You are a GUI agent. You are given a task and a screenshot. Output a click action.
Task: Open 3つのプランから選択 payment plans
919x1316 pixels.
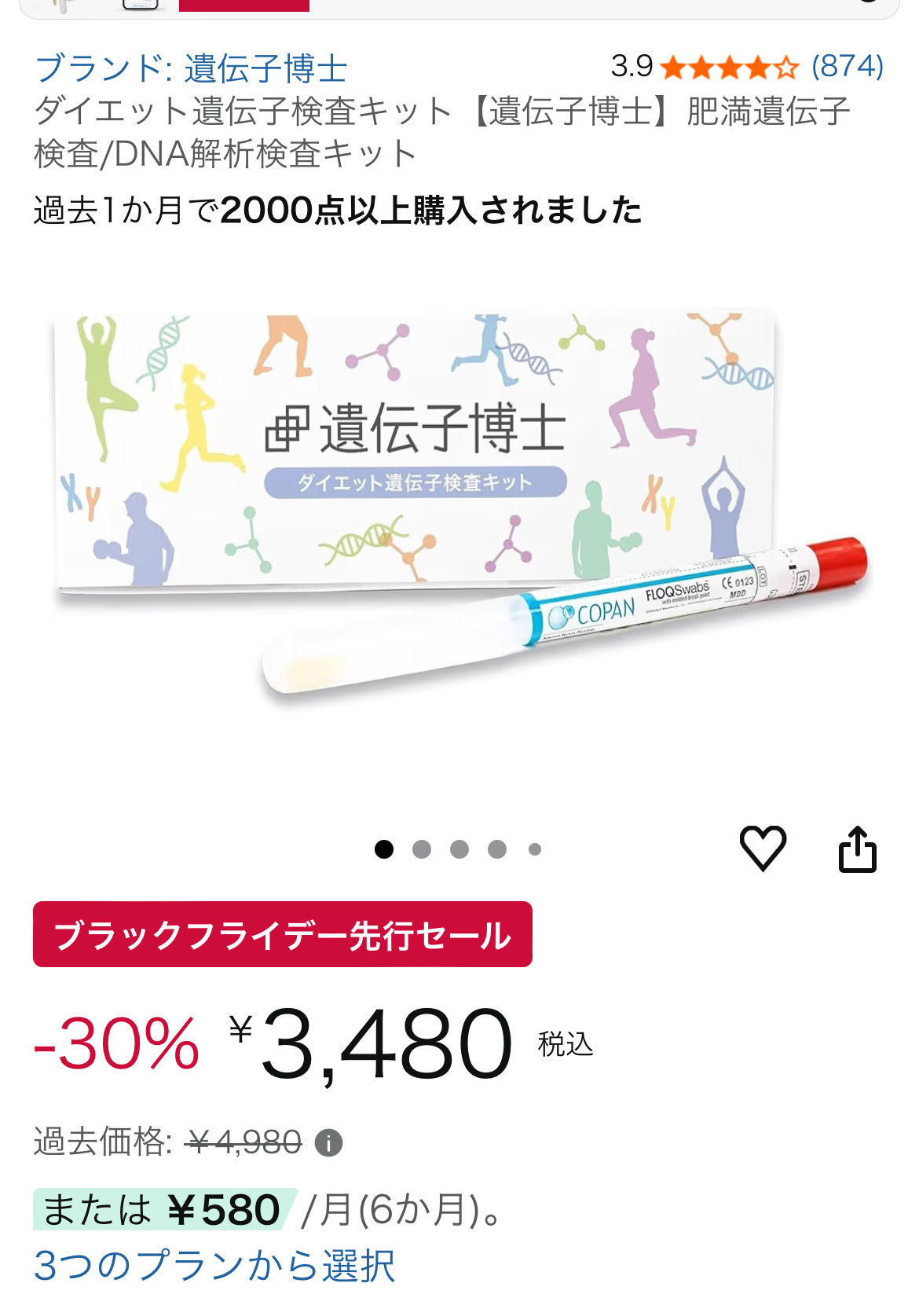pos(214,1266)
